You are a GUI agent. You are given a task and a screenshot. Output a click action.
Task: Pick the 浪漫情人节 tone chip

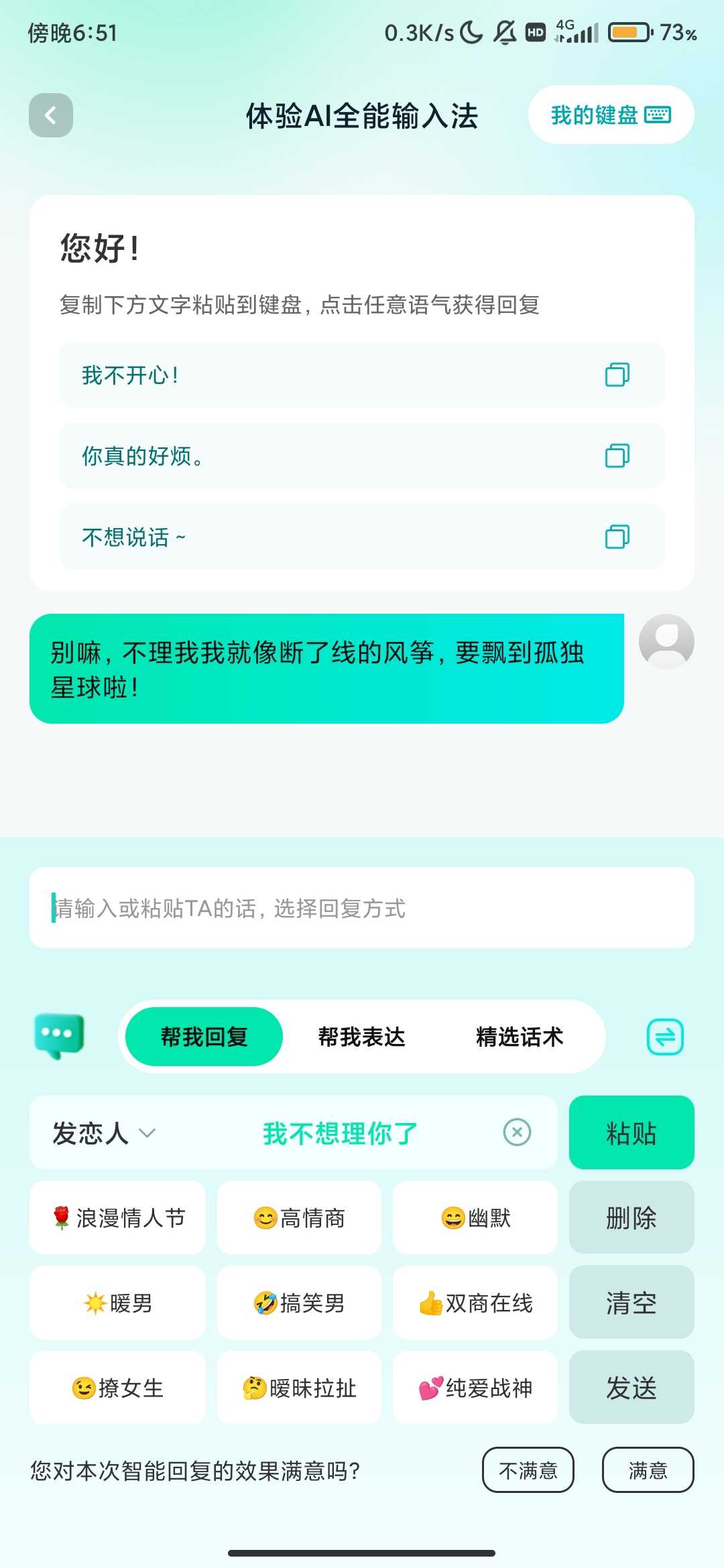(118, 1218)
